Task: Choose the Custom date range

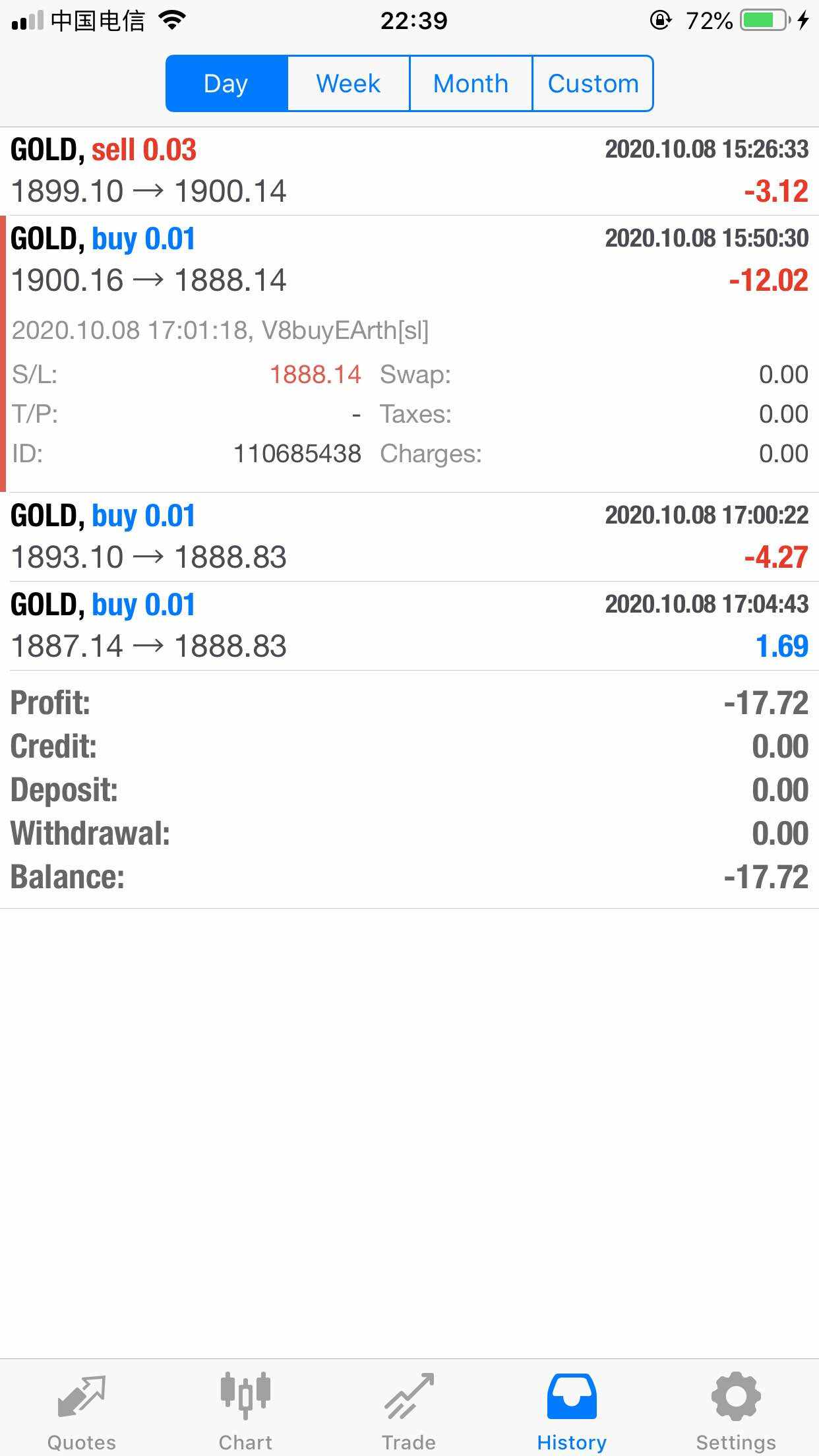Action: pos(593,84)
